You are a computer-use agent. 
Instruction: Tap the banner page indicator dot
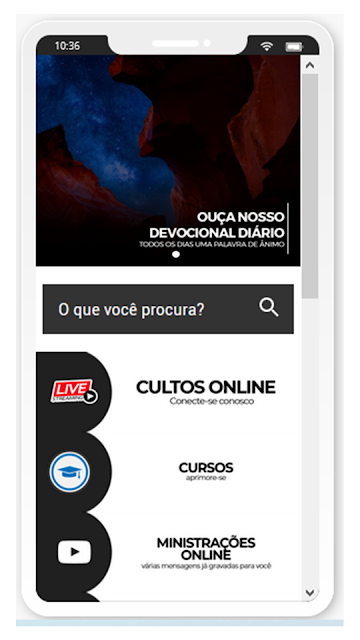point(176,254)
